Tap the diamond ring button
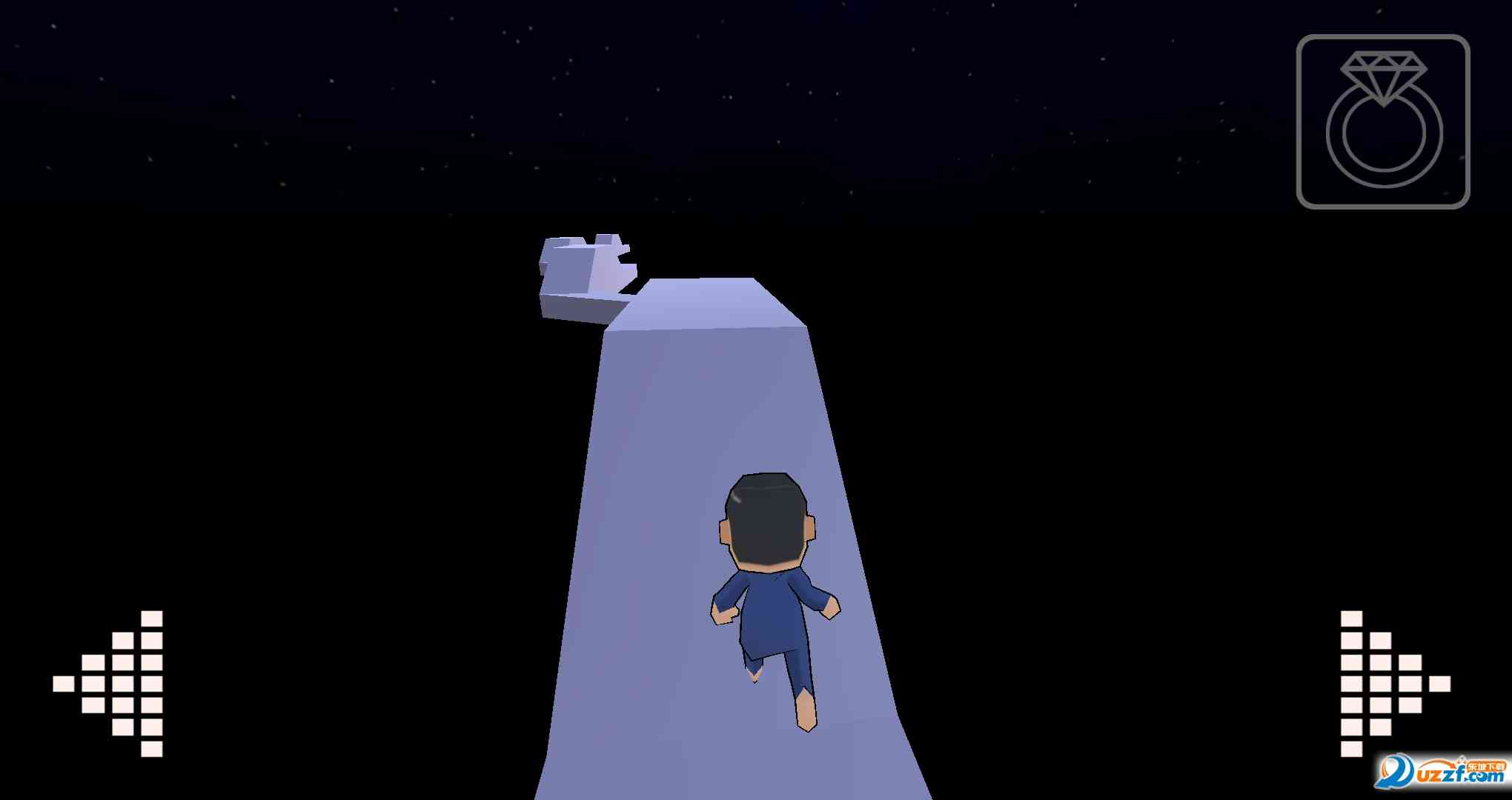Image resolution: width=1512 pixels, height=800 pixels. pyautogui.click(x=1383, y=121)
